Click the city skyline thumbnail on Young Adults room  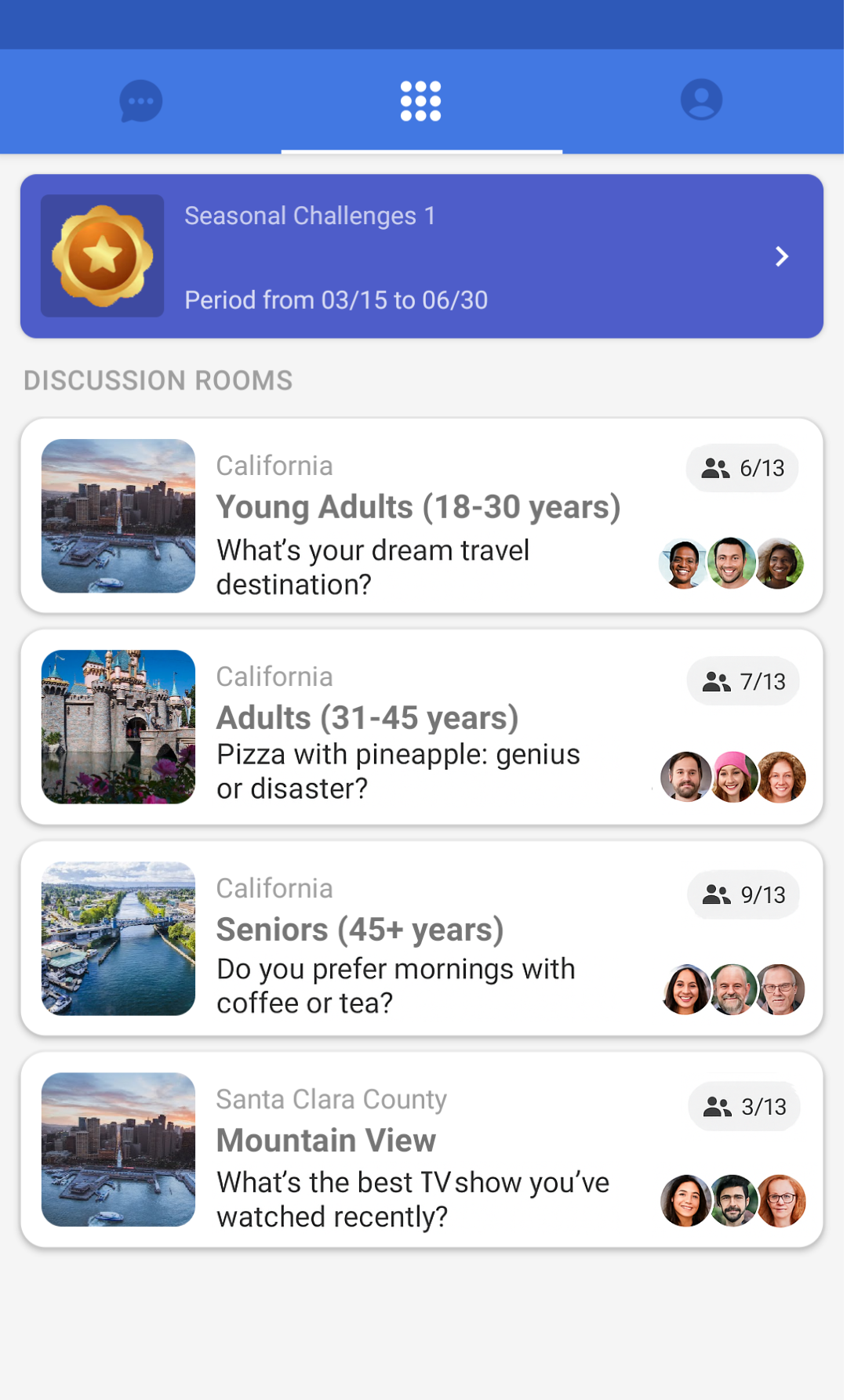point(118,516)
